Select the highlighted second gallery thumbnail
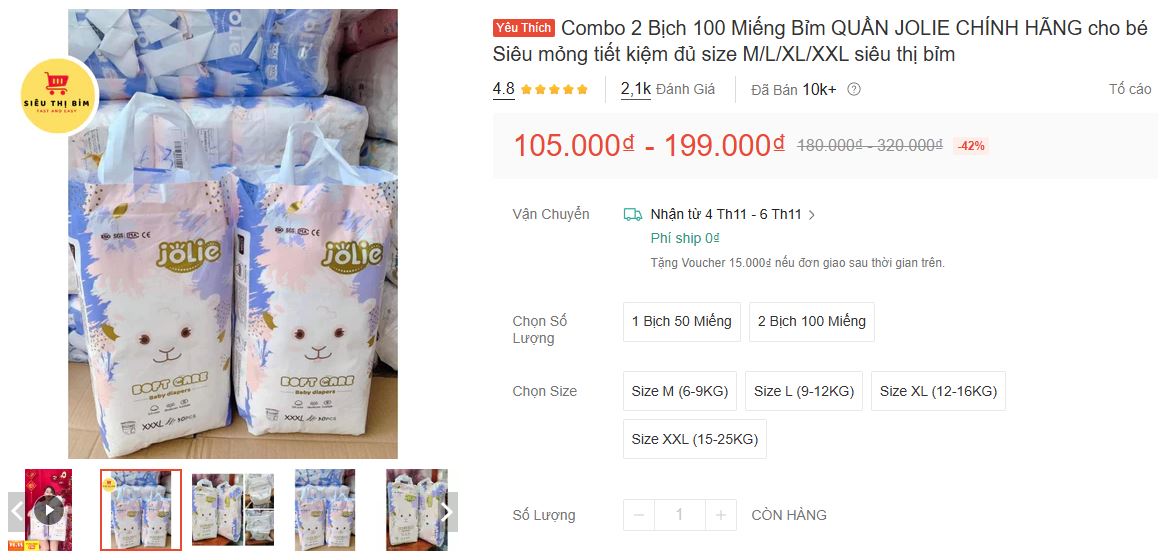Screen dimensions: 1169x560 [x=141, y=511]
